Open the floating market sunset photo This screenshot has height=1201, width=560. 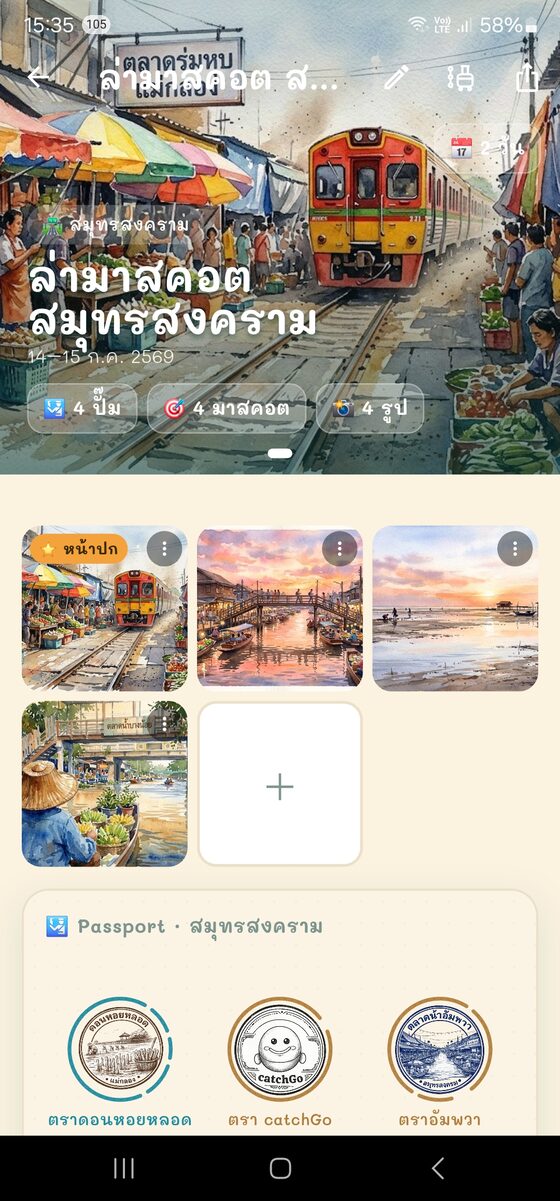pos(280,608)
